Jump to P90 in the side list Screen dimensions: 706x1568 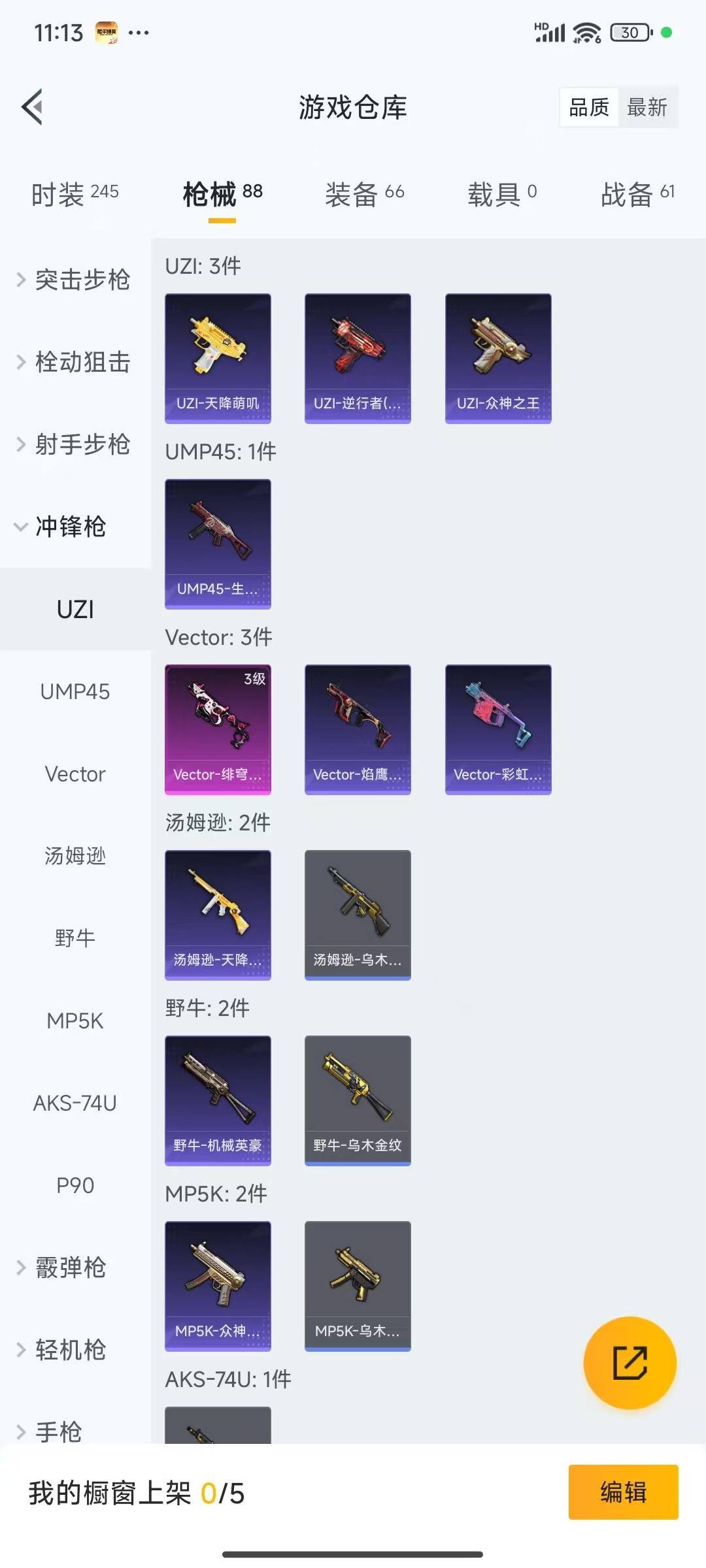pyautogui.click(x=75, y=1185)
